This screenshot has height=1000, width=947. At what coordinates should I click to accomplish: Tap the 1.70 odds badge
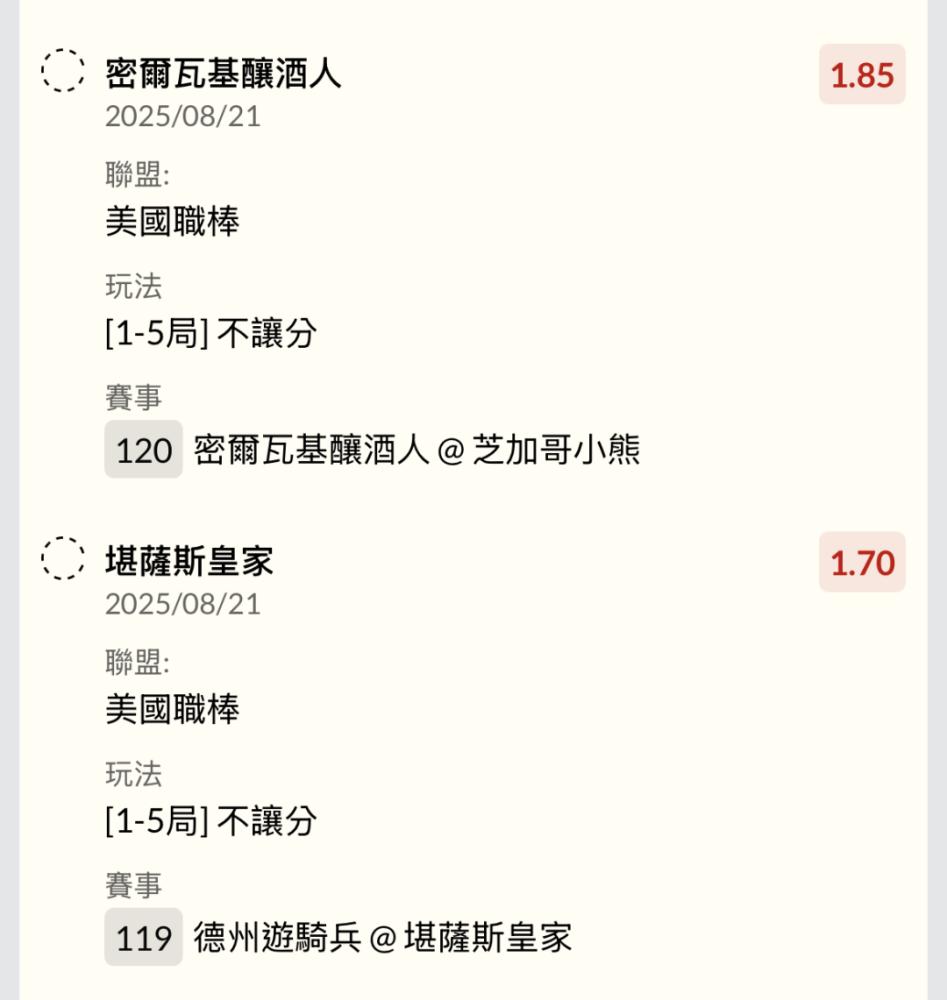pyautogui.click(x=862, y=563)
